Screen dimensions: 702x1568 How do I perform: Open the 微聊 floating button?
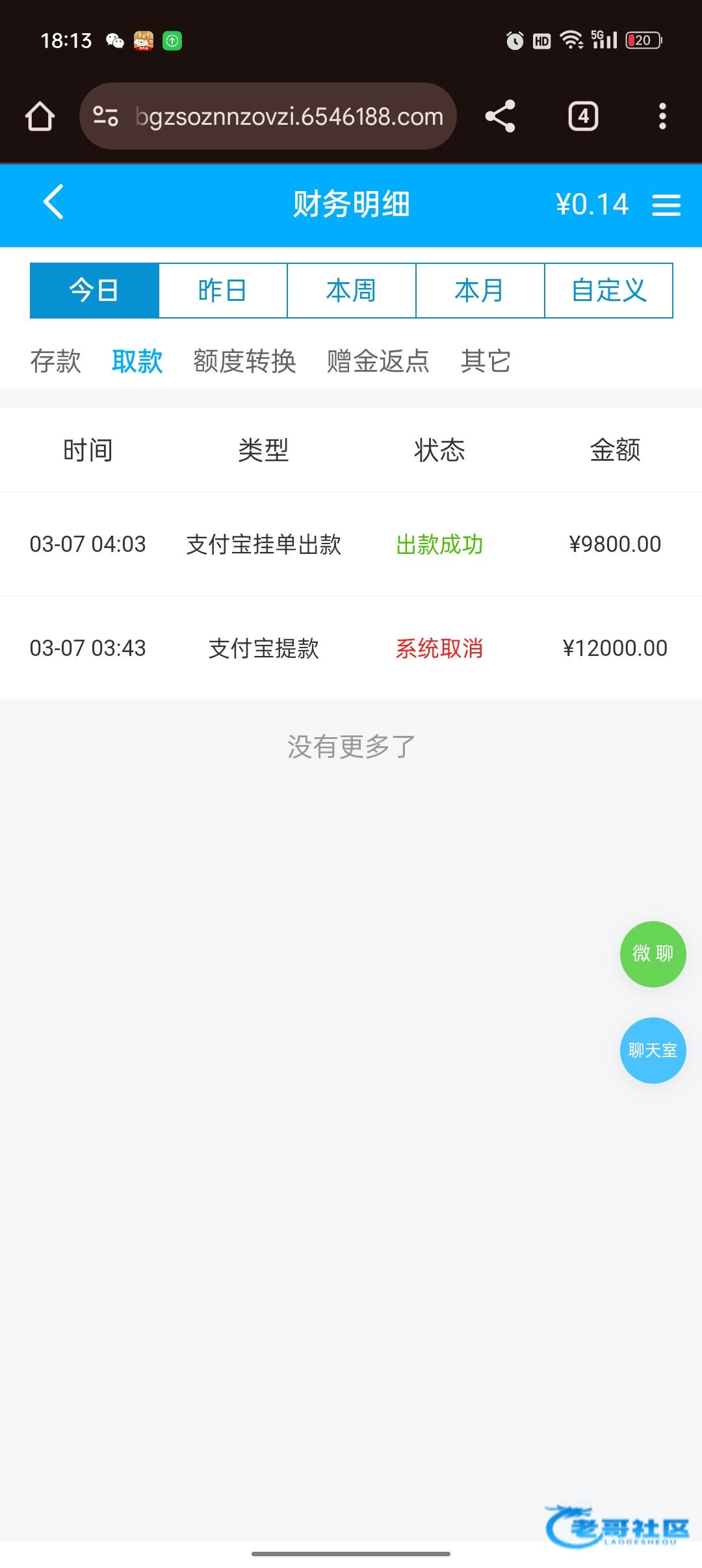click(653, 954)
